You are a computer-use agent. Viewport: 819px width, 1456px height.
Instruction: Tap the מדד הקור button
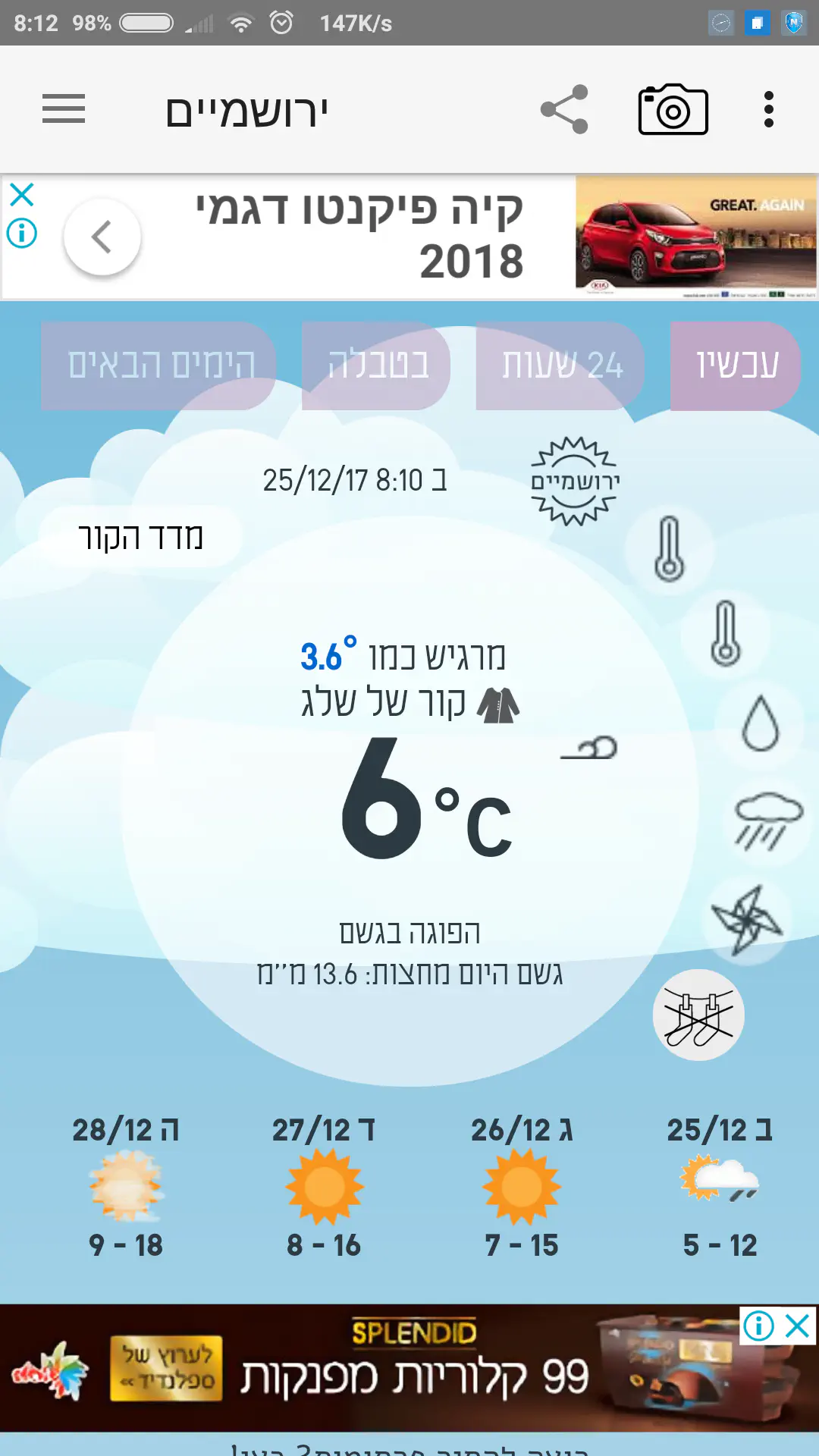click(x=141, y=537)
